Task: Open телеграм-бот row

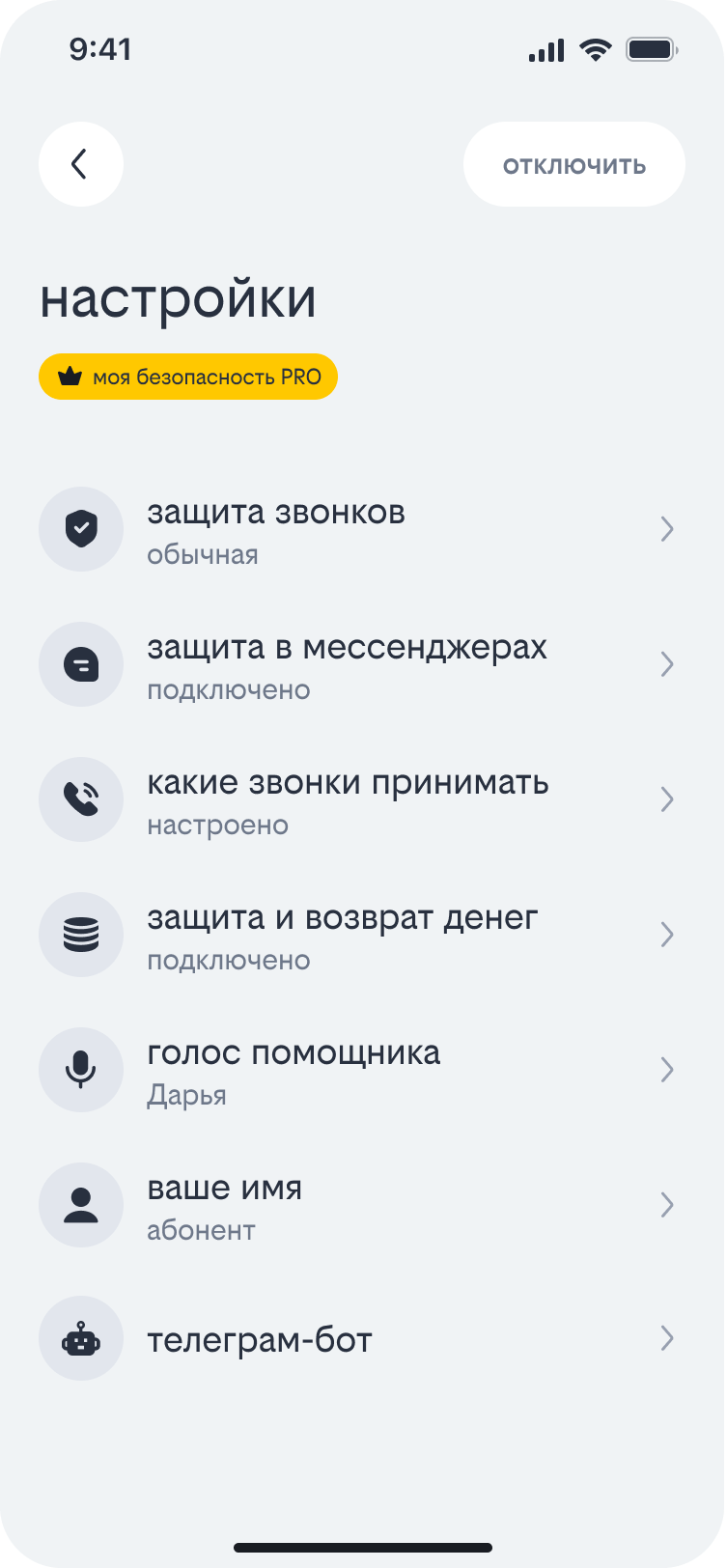Action: coord(357,1339)
